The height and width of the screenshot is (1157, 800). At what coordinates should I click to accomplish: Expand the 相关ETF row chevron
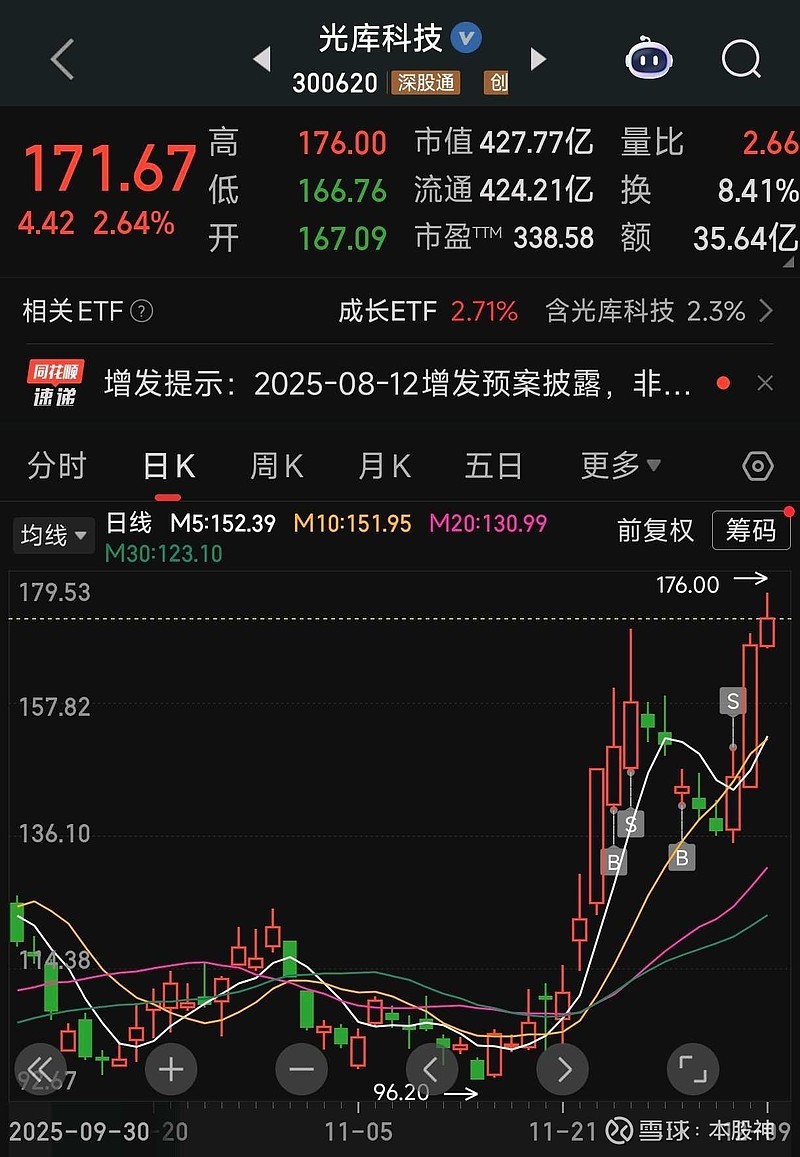pyautogui.click(x=766, y=311)
